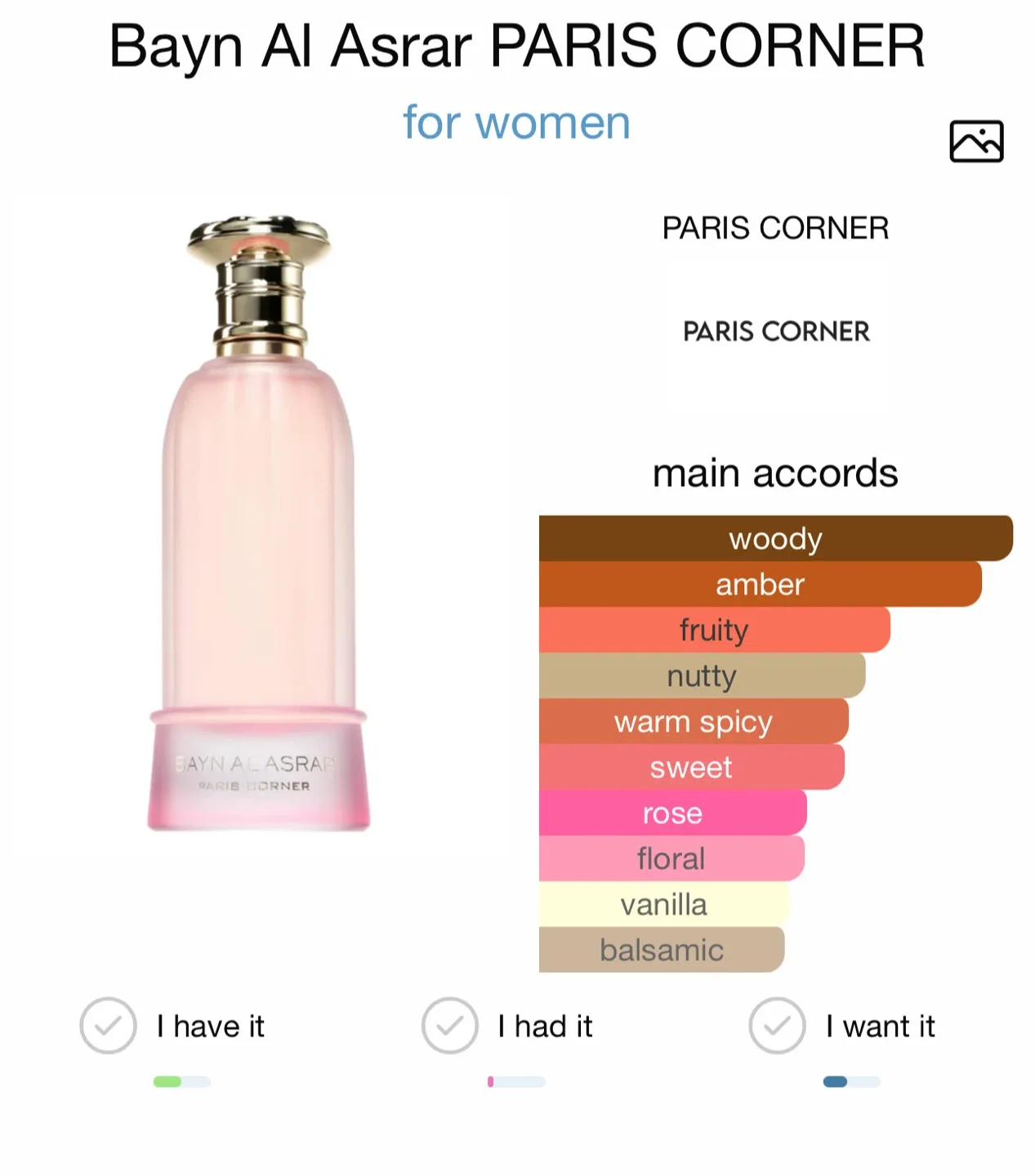Viewport: 1035px width, 1176px height.
Task: Open the photo gallery icon
Action: tap(977, 140)
